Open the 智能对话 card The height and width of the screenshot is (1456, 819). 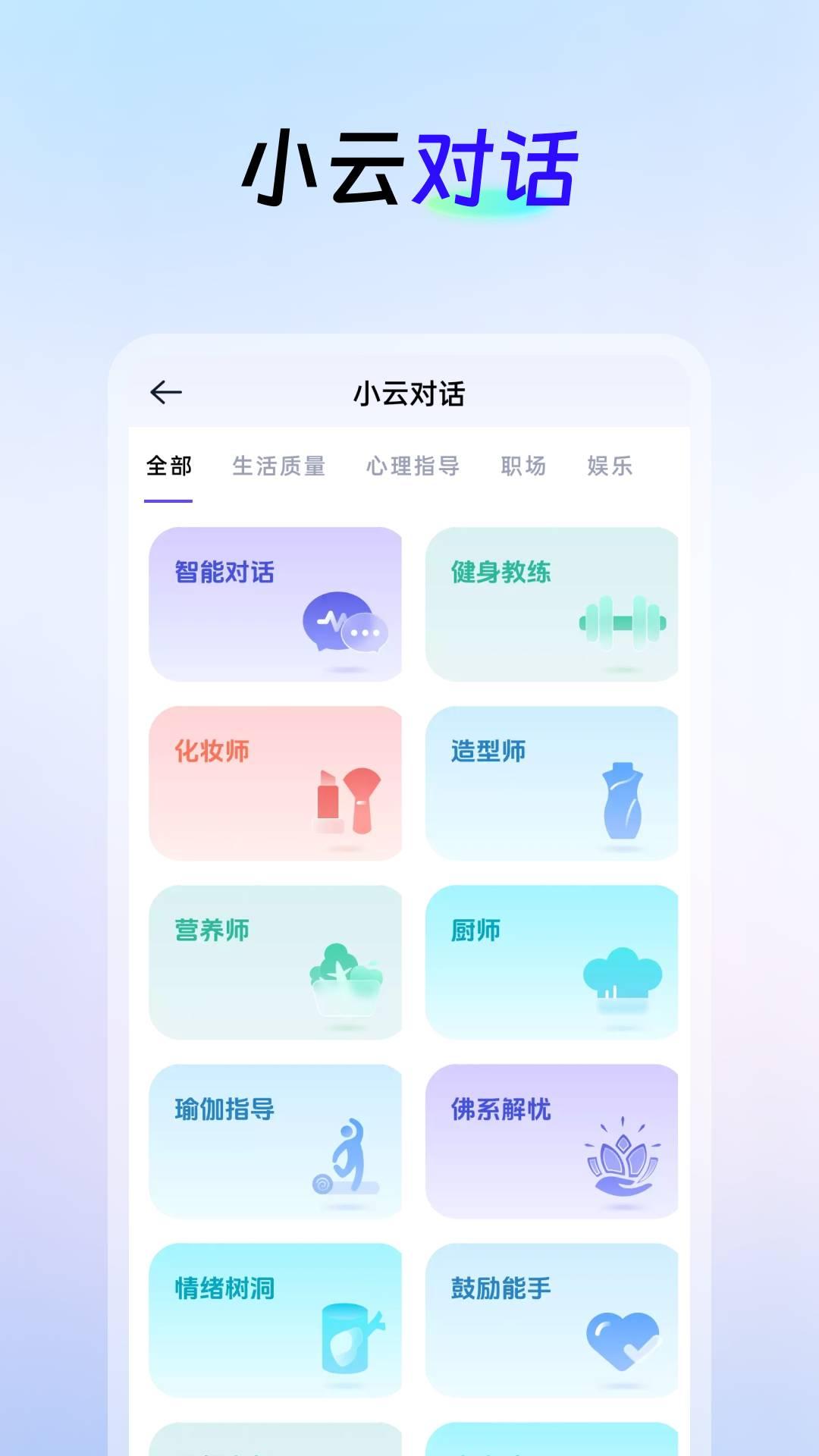tap(277, 603)
